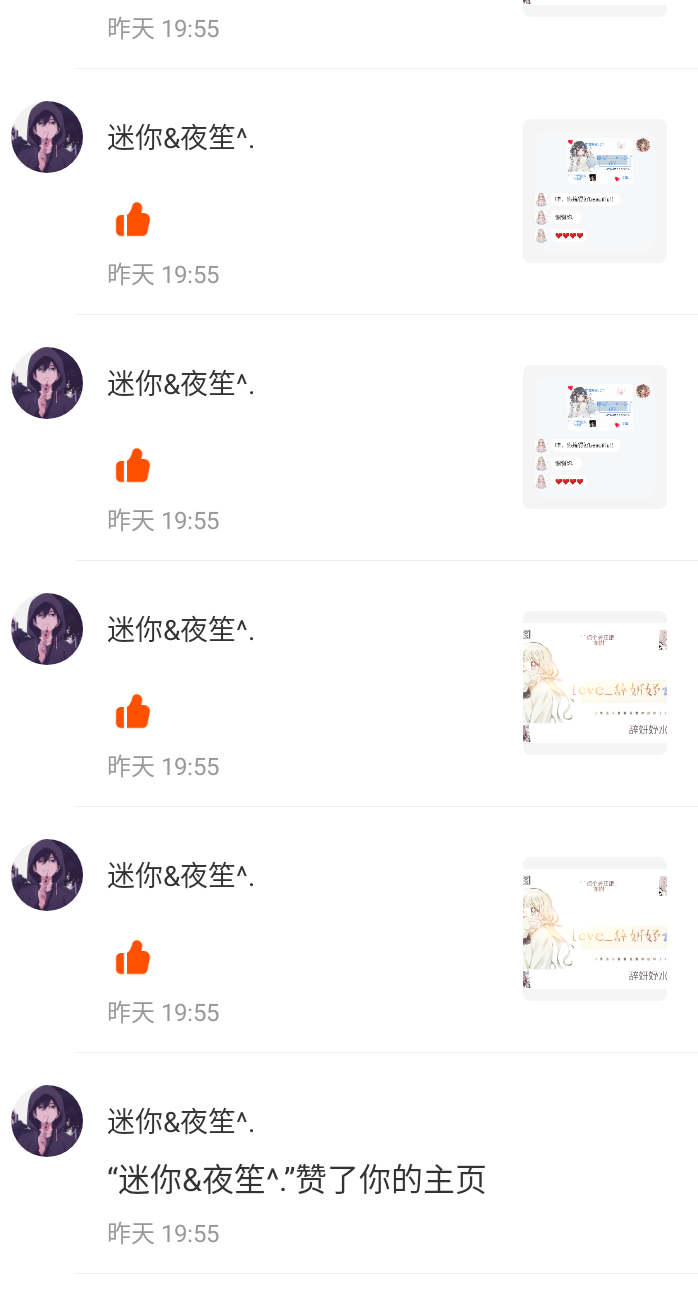Open the lower blonde-girl Love post thumbnail
698x1305 pixels.
pos(595,929)
